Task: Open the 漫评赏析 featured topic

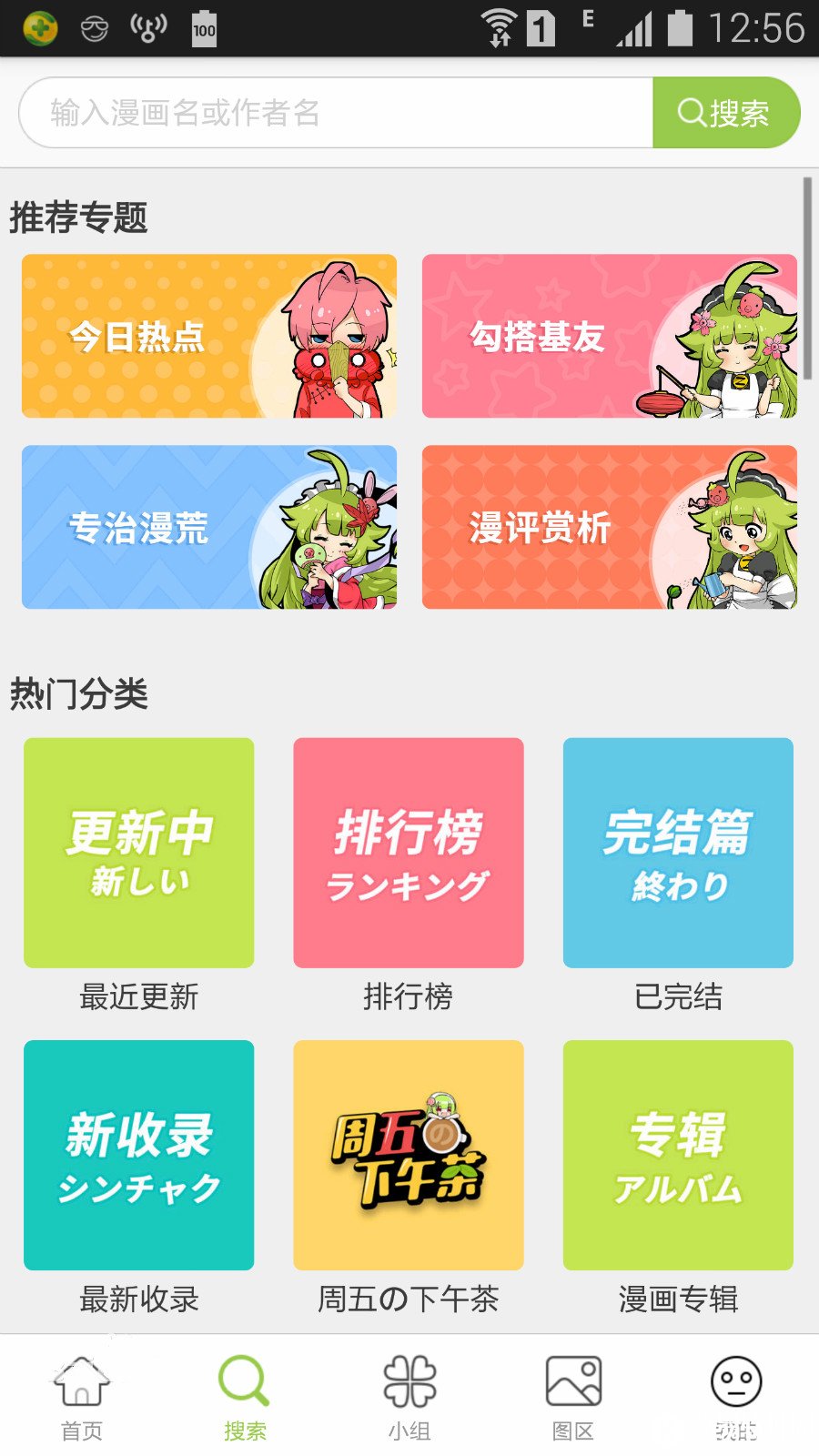Action: pos(609,527)
